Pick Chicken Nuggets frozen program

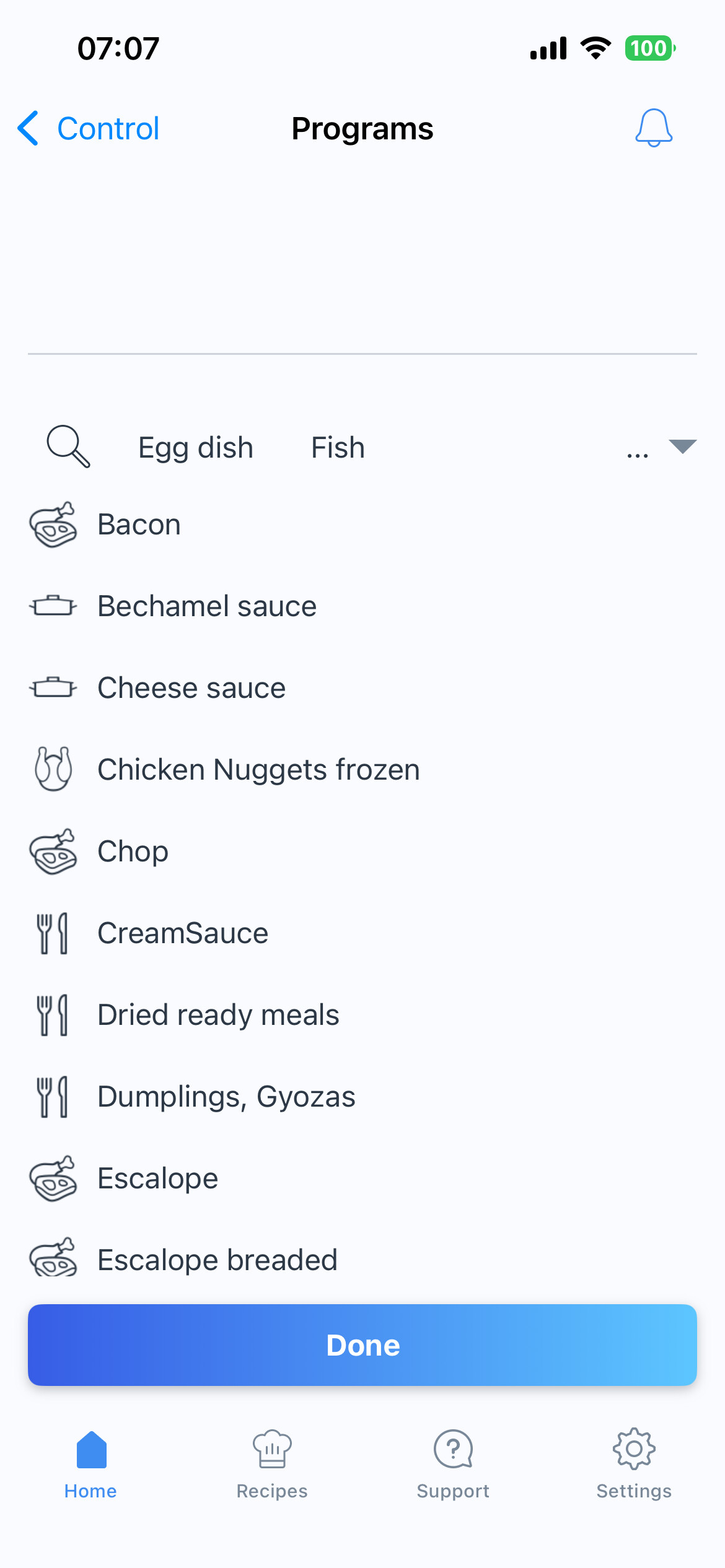click(x=258, y=770)
